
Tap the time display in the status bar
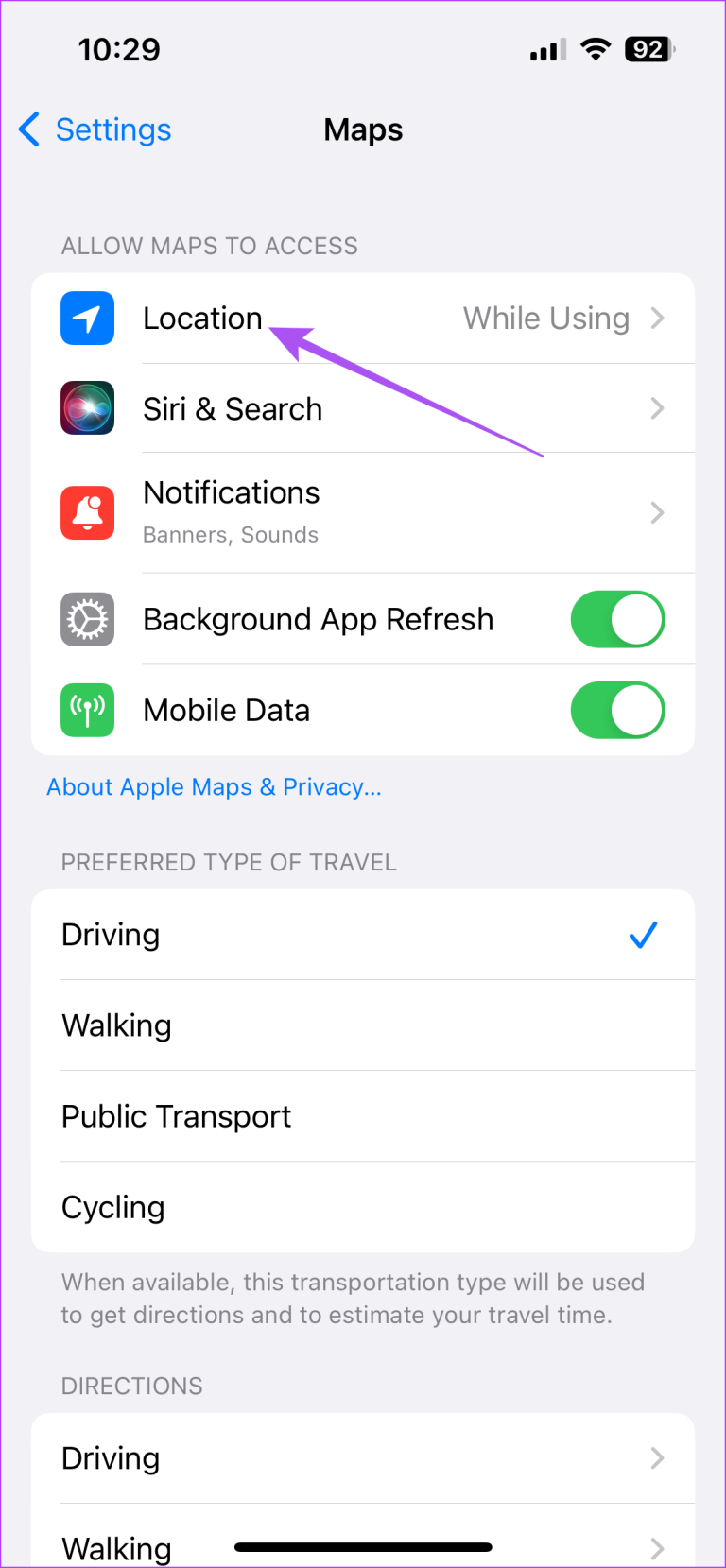click(119, 49)
